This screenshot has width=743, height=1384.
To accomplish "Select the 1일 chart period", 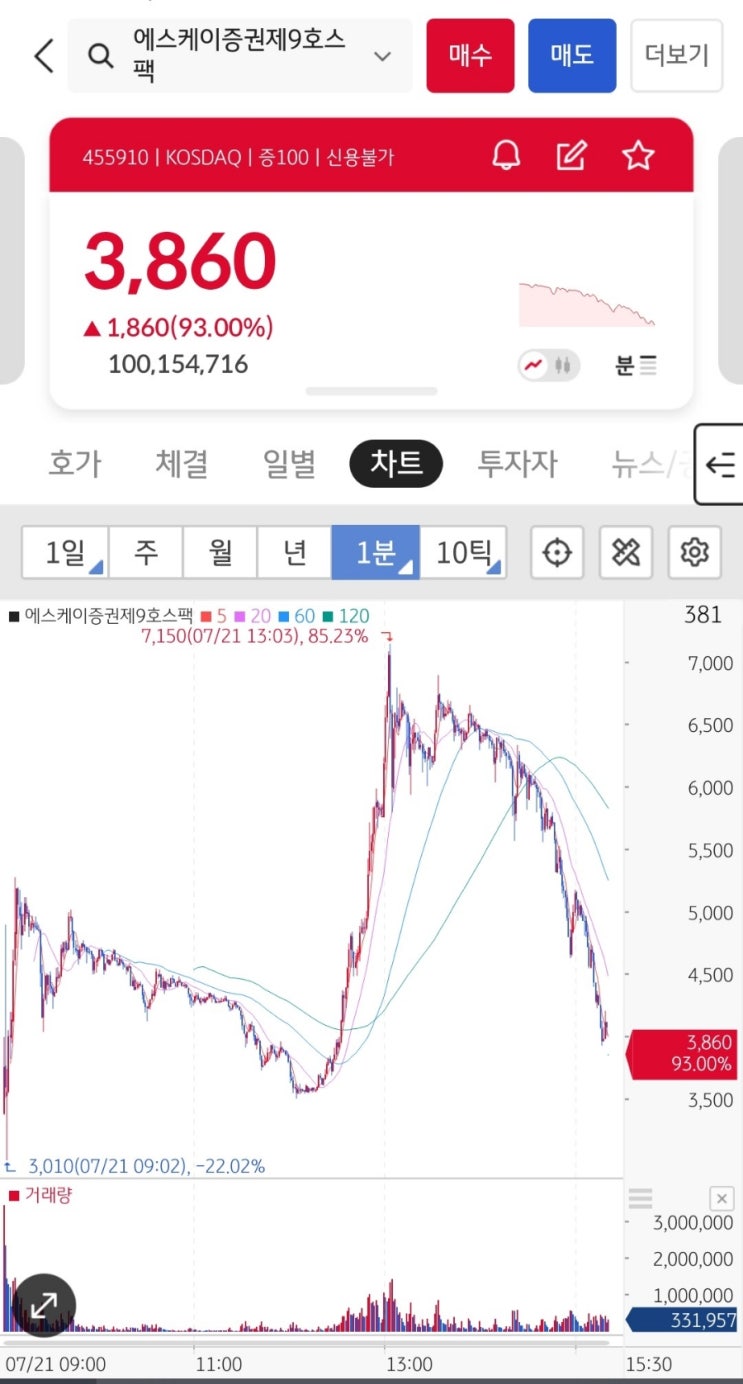I will (65, 553).
